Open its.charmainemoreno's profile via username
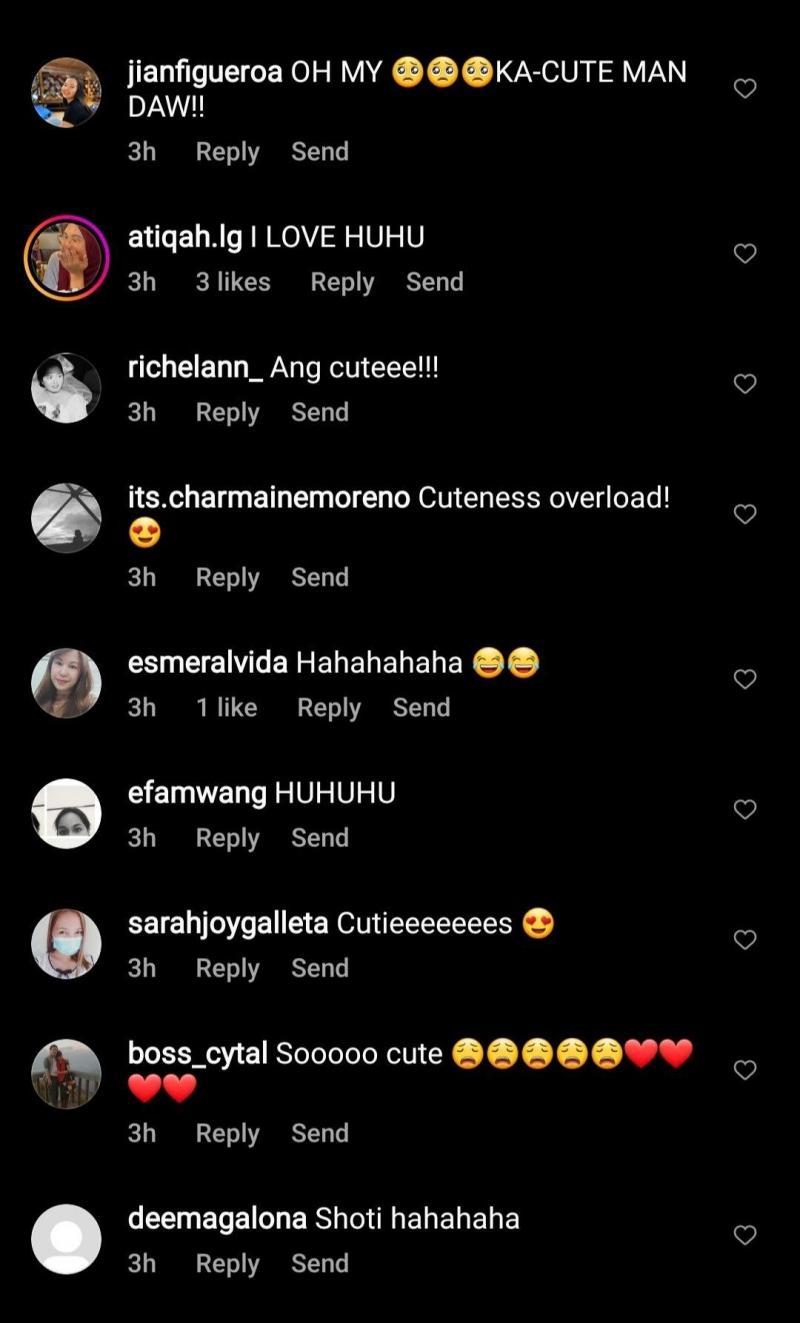800x1323 pixels. pos(269,497)
